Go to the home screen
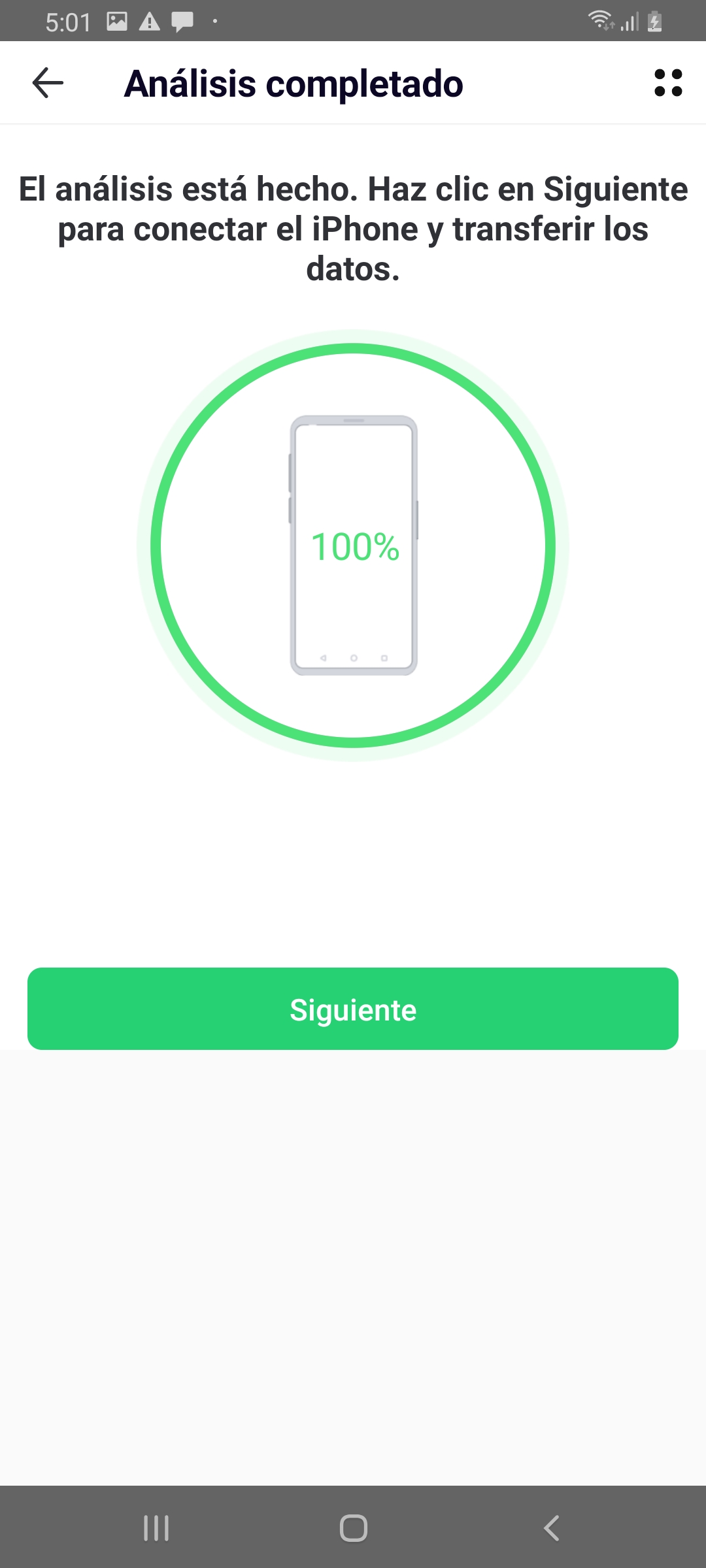The width and height of the screenshot is (706, 1568). [x=353, y=1528]
